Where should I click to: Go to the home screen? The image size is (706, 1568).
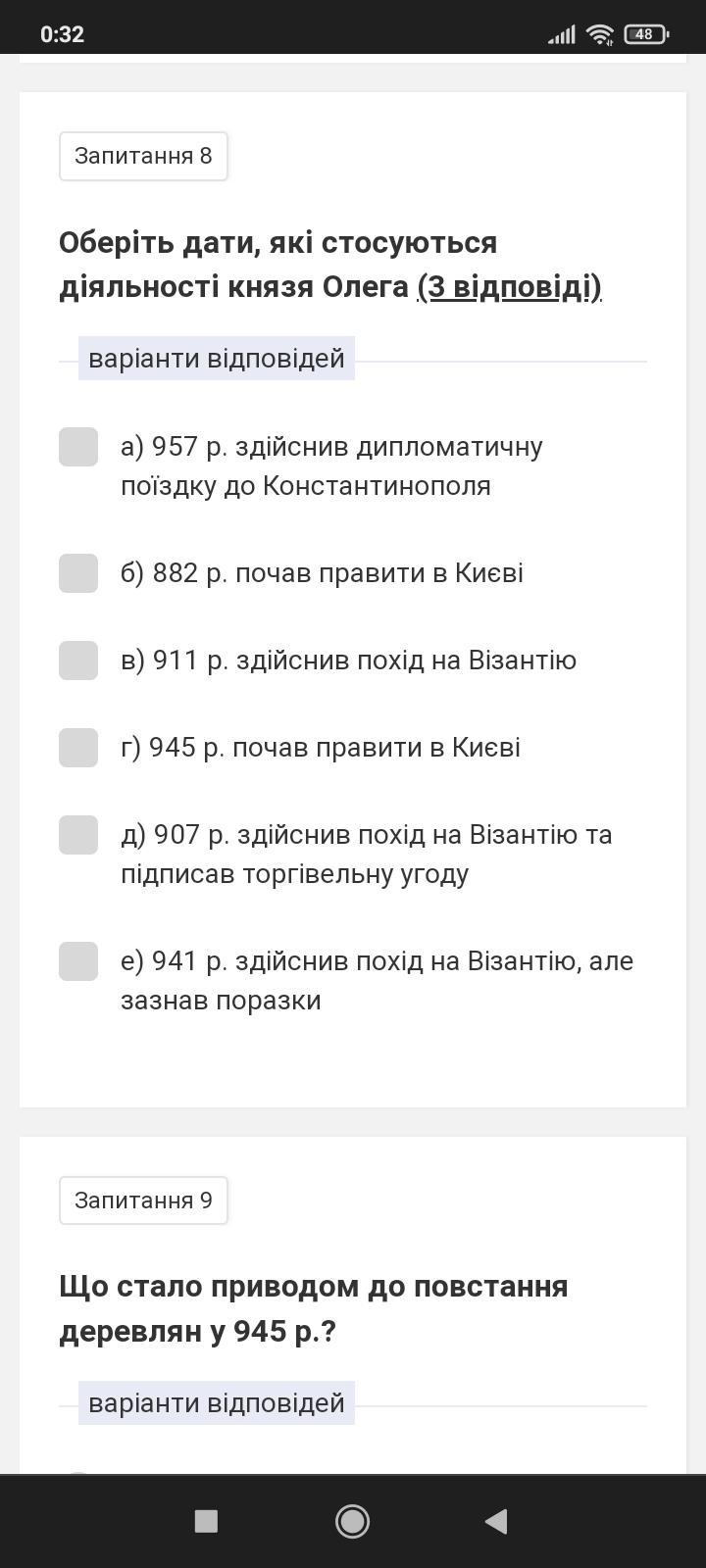point(352,1521)
